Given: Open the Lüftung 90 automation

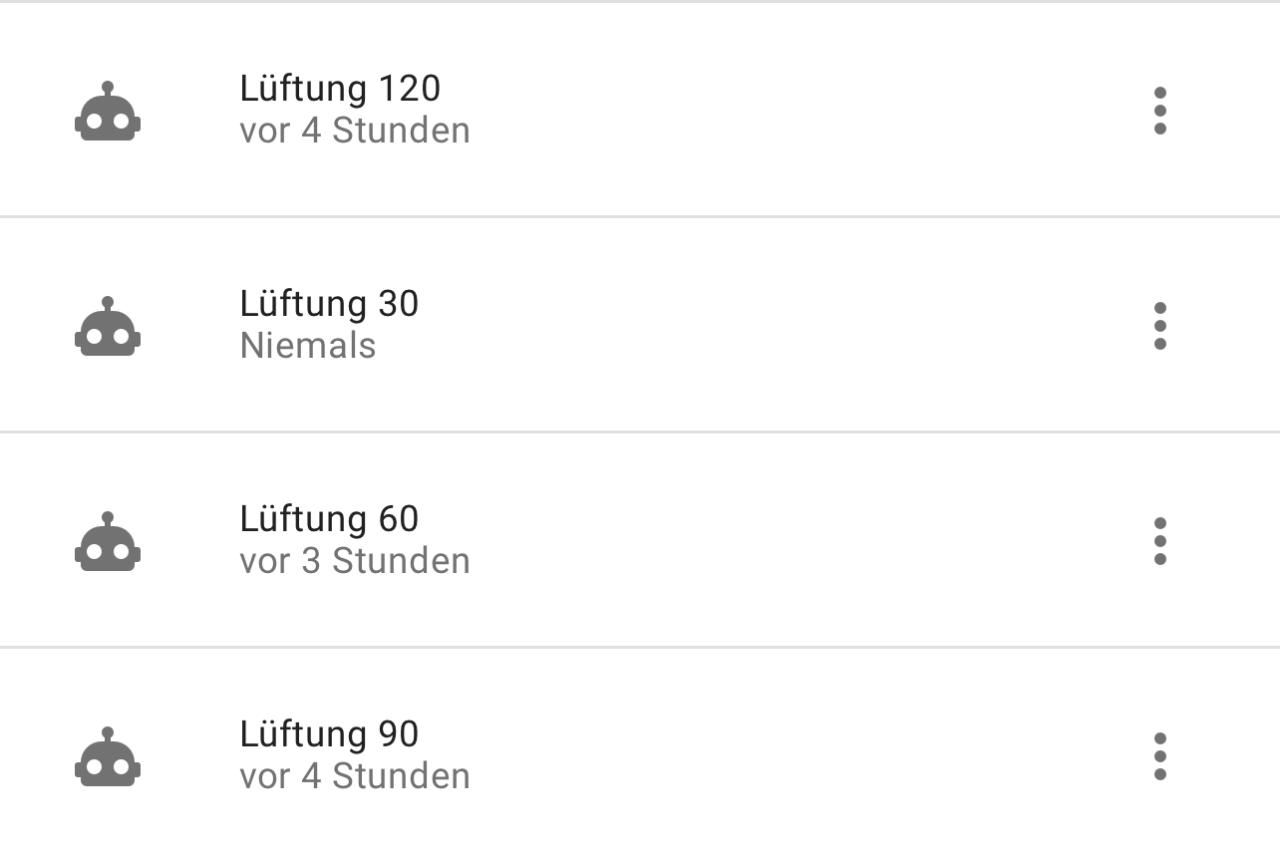Looking at the screenshot, I should pos(329,754).
